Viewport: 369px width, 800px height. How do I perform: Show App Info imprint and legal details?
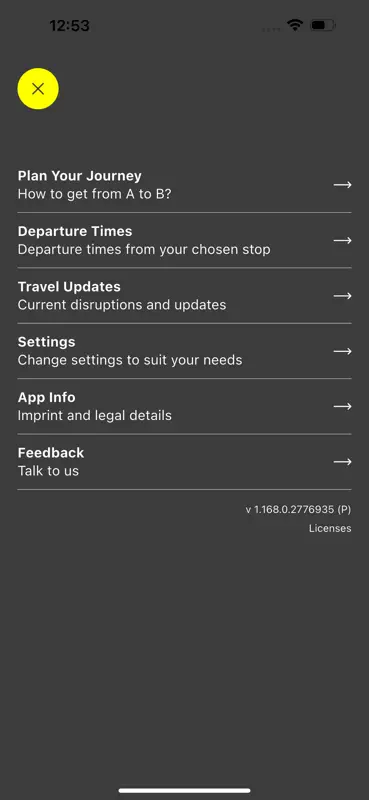click(x=184, y=406)
